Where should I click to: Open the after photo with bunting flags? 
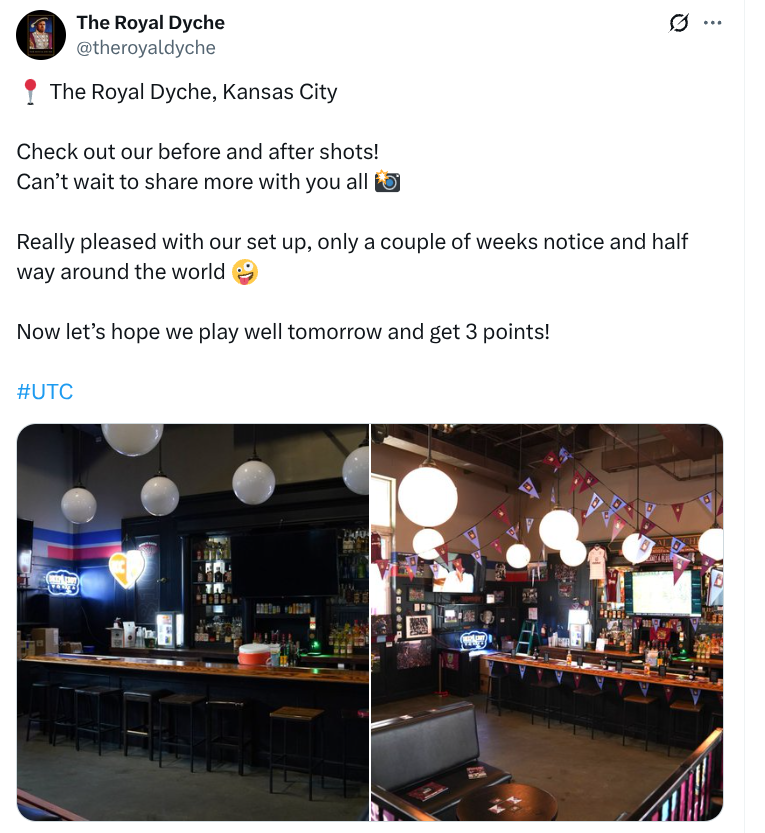(x=547, y=622)
